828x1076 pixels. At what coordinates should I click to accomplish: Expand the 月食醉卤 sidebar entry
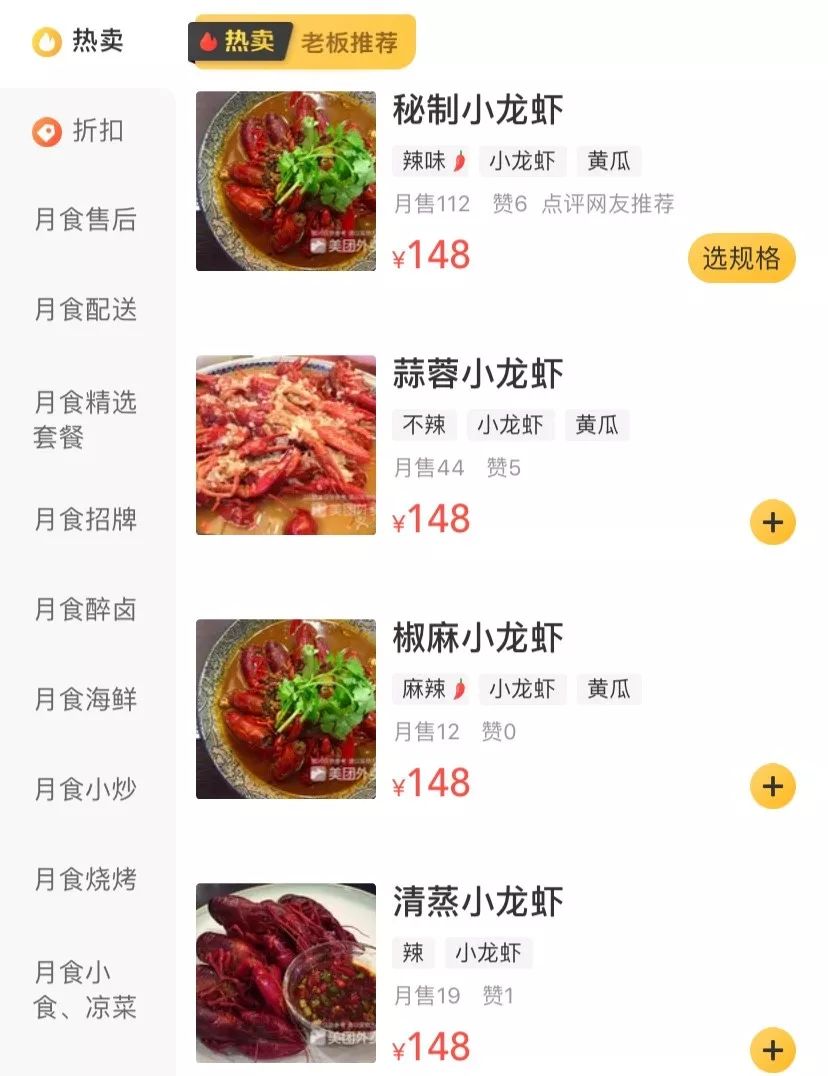[x=84, y=610]
